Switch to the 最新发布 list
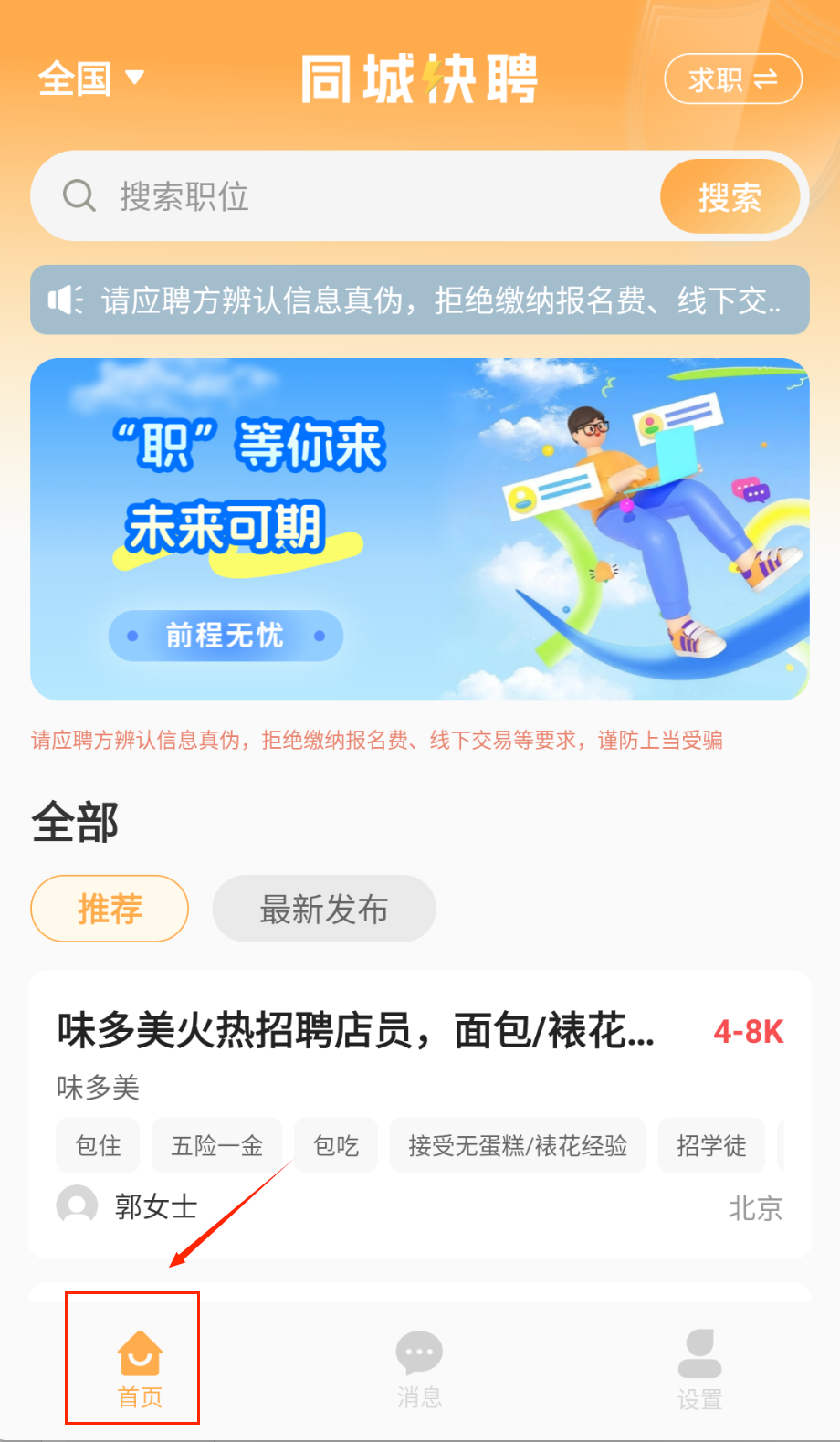The width and height of the screenshot is (840, 1442). pos(324,909)
